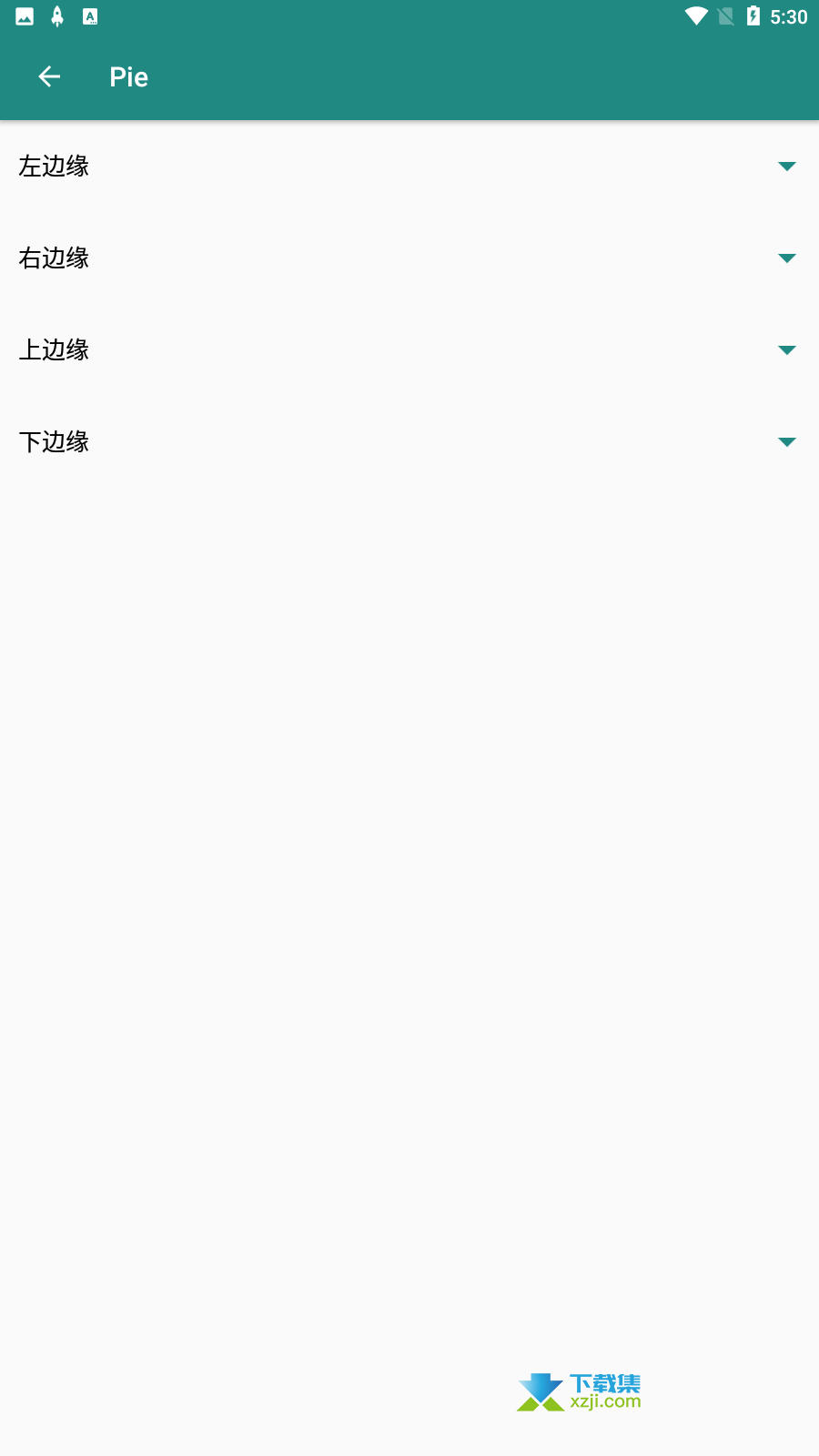Expand the 右边缘 section
This screenshot has width=819, height=1456.
[409, 258]
